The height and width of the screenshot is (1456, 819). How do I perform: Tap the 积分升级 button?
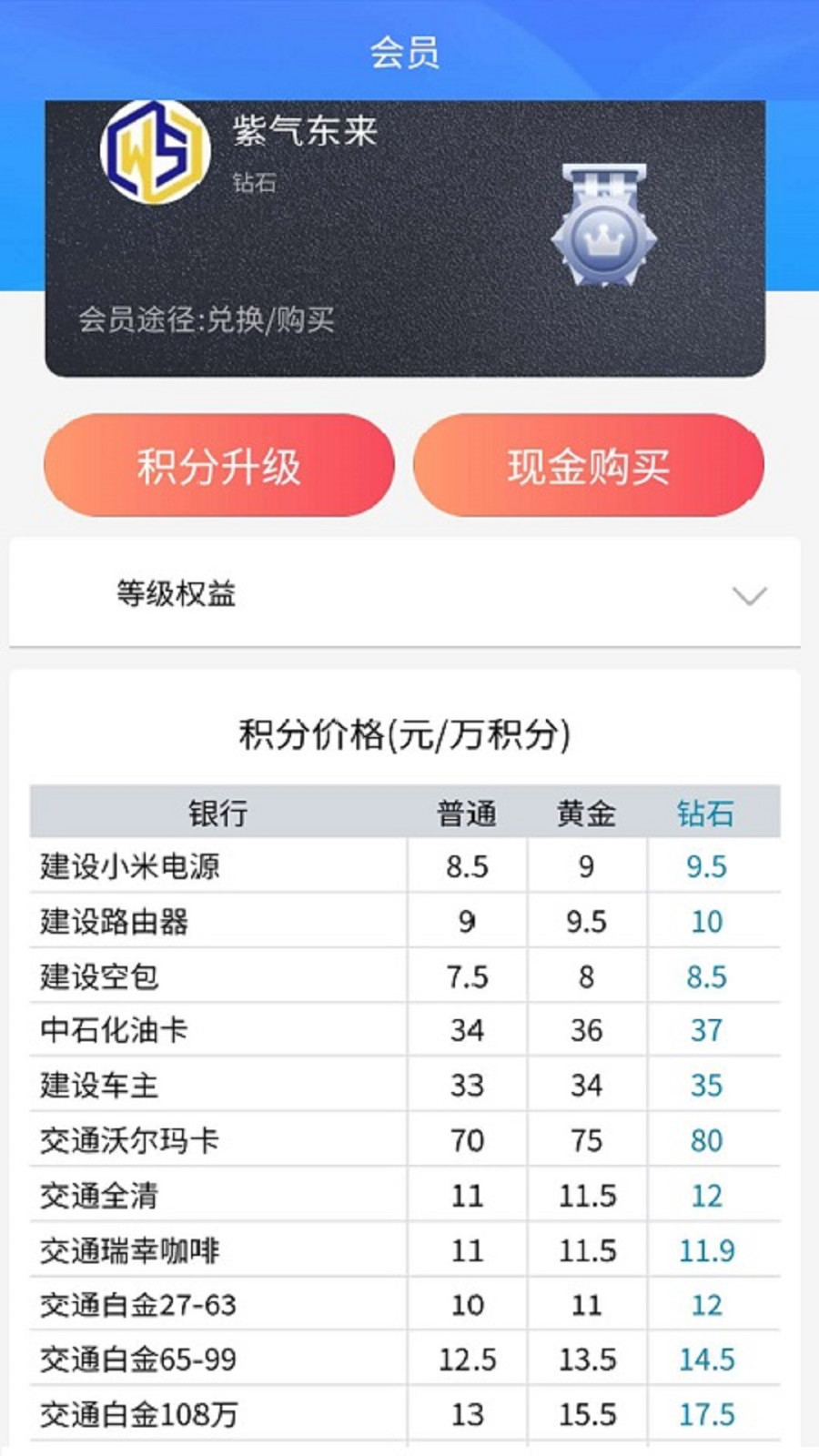(218, 466)
